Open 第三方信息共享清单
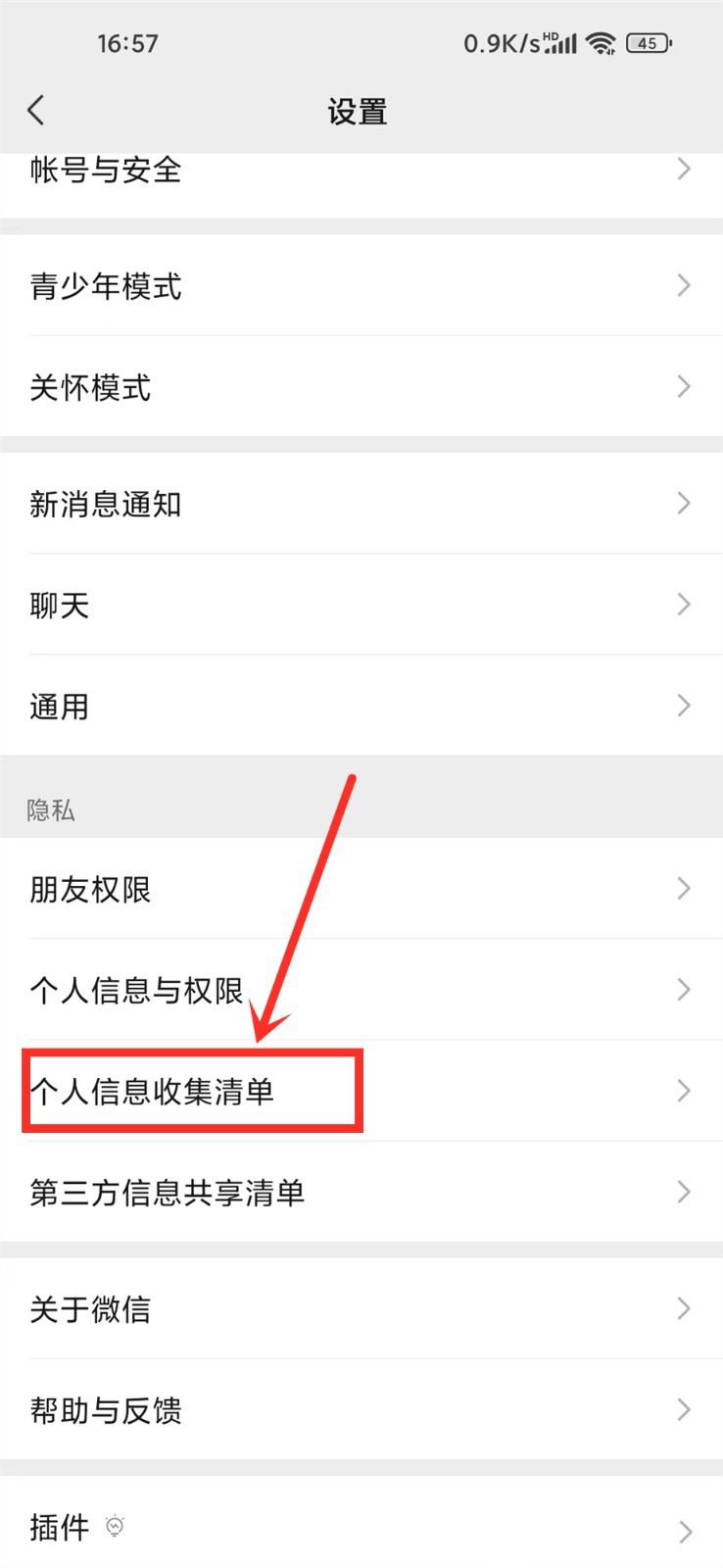The width and height of the screenshot is (723, 1568). coord(167,1192)
